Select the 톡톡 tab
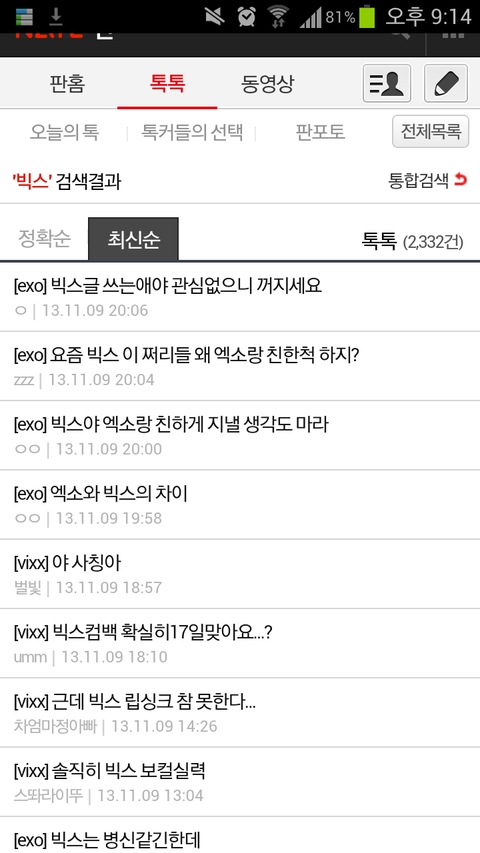Screen dimensions: 480x853 coord(168,84)
